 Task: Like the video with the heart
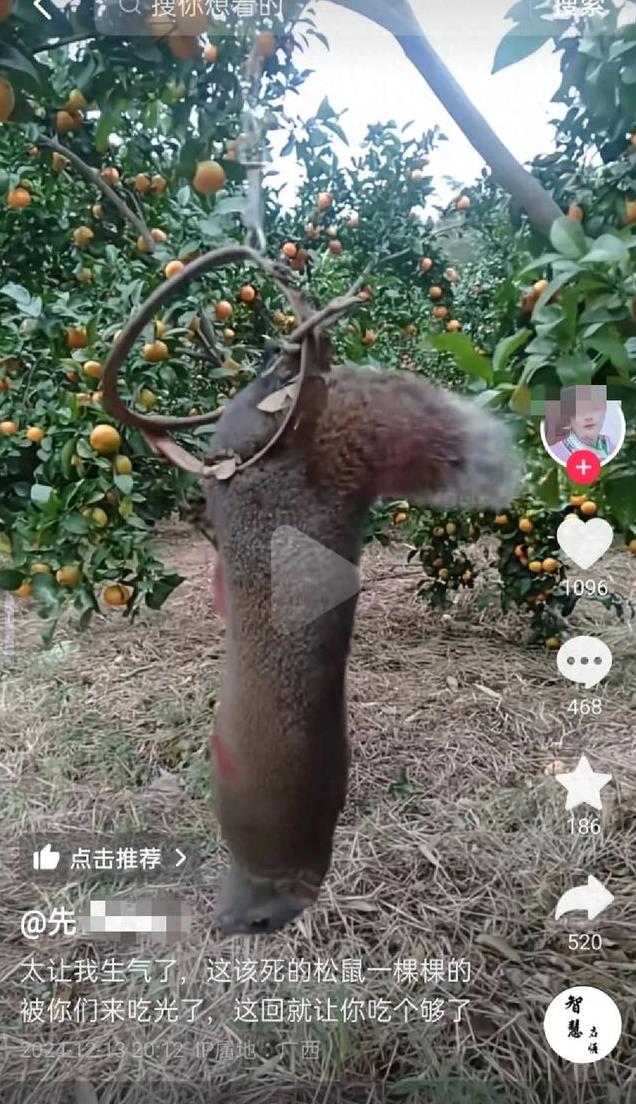585,540
